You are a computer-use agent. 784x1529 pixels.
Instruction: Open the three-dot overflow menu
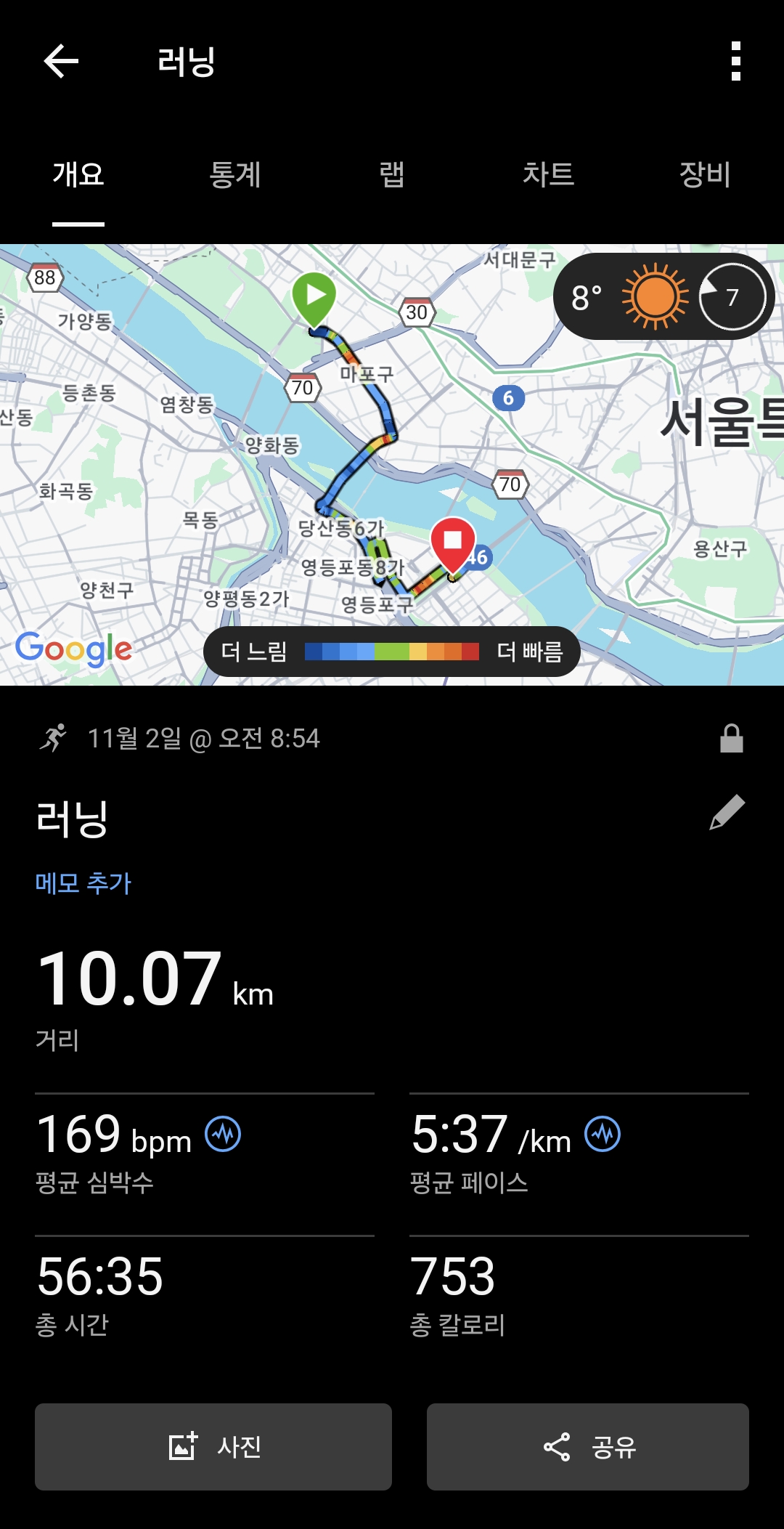click(738, 61)
